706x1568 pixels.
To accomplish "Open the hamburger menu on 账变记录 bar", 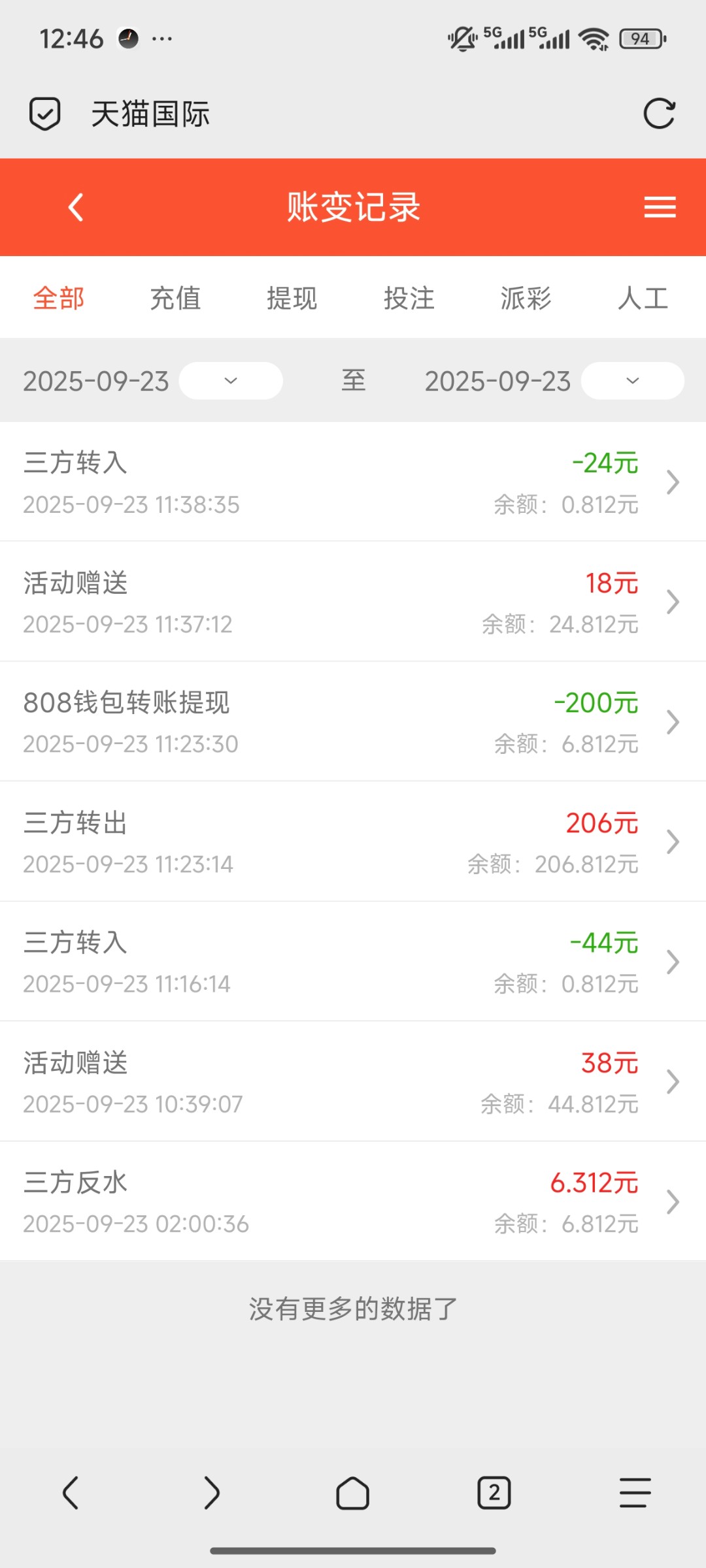I will (660, 208).
